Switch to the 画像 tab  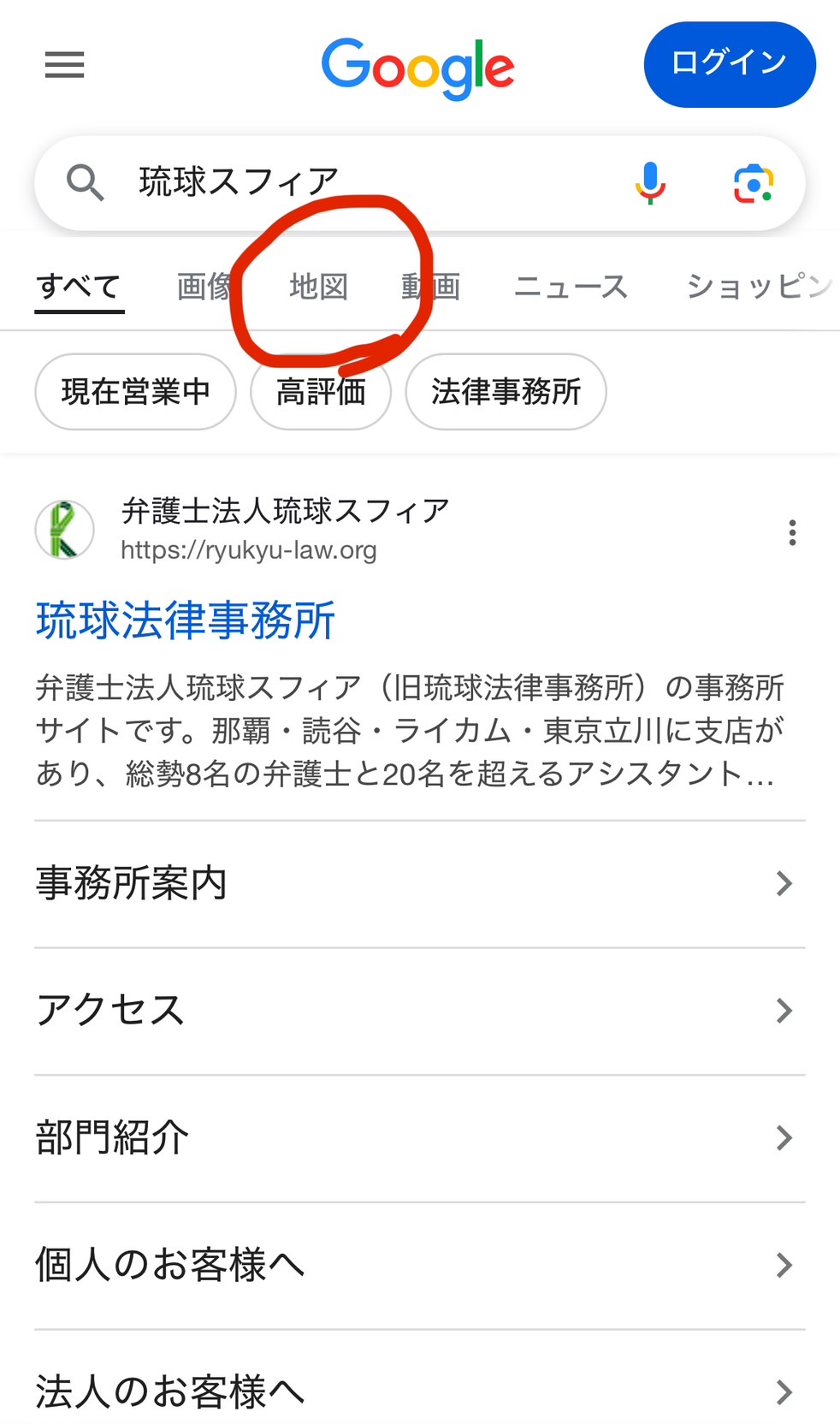(x=204, y=287)
